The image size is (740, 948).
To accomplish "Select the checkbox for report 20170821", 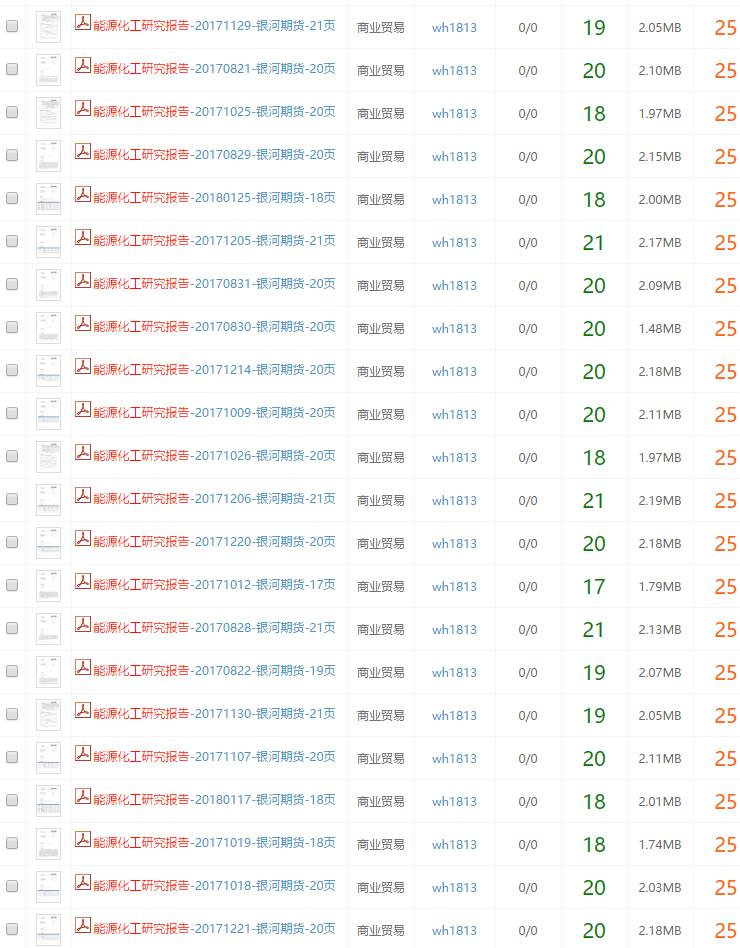I will 12,70.
